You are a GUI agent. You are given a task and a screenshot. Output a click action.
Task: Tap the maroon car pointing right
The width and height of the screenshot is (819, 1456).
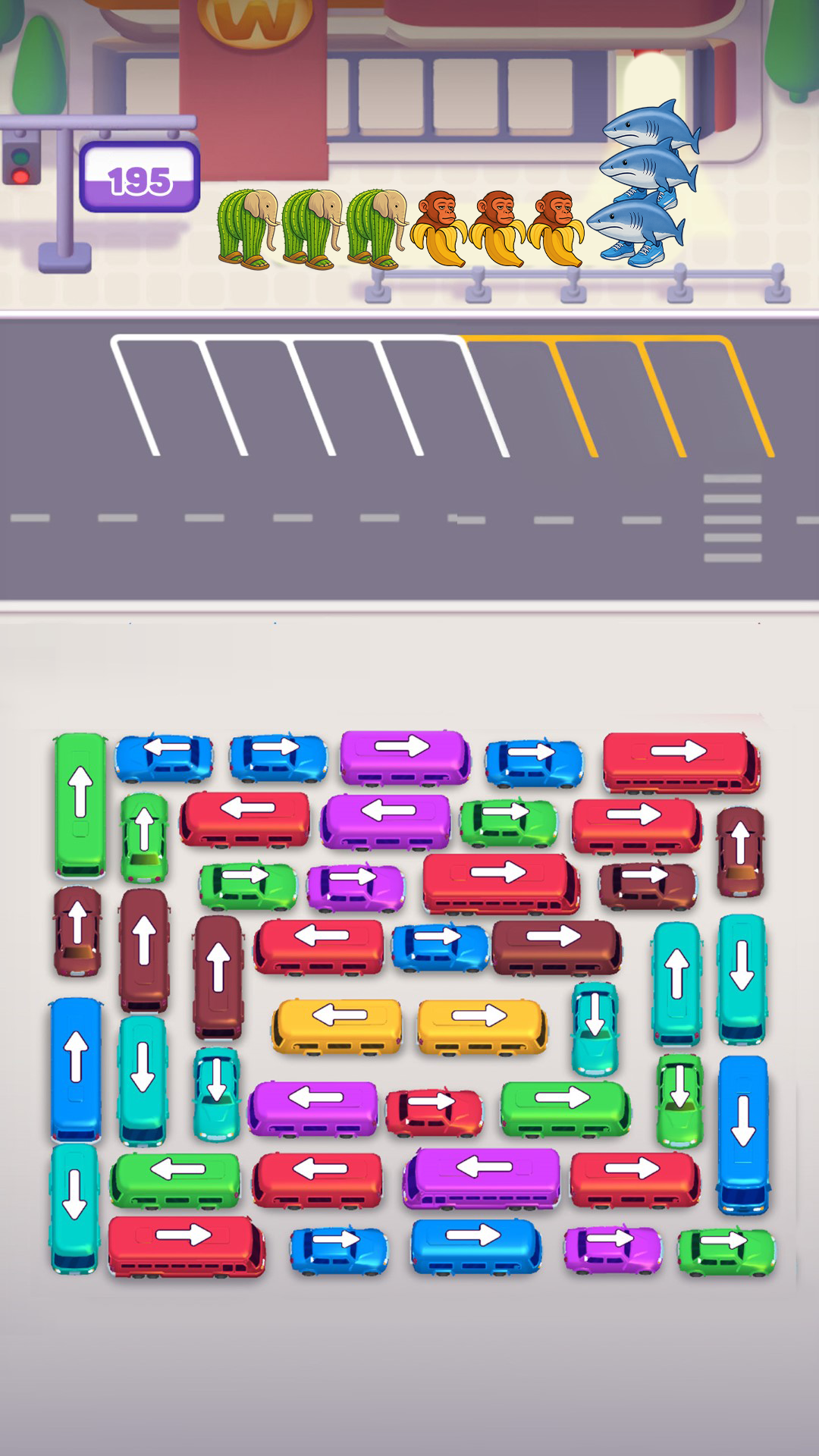pos(647,885)
